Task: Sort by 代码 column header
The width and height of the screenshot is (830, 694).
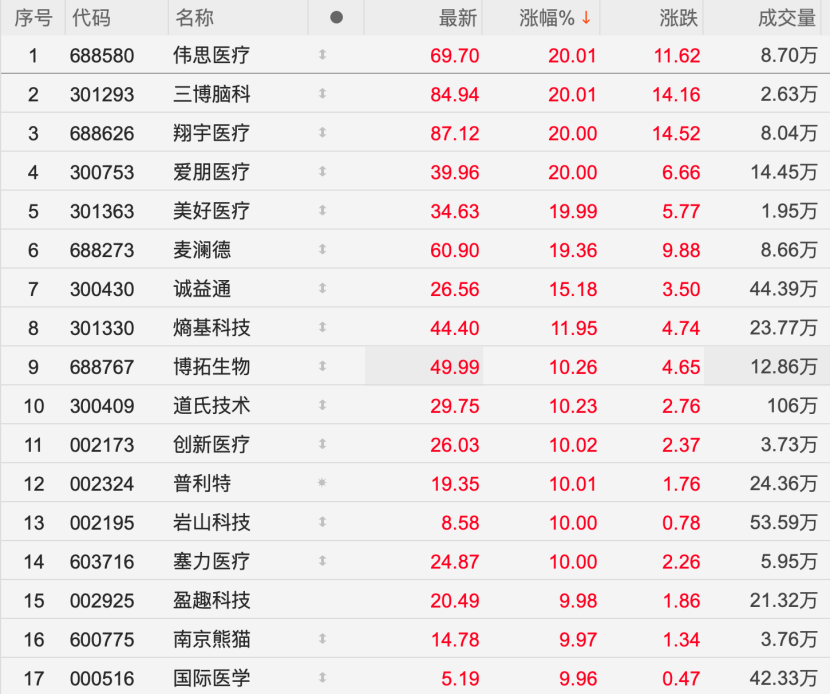Action: [x=90, y=18]
